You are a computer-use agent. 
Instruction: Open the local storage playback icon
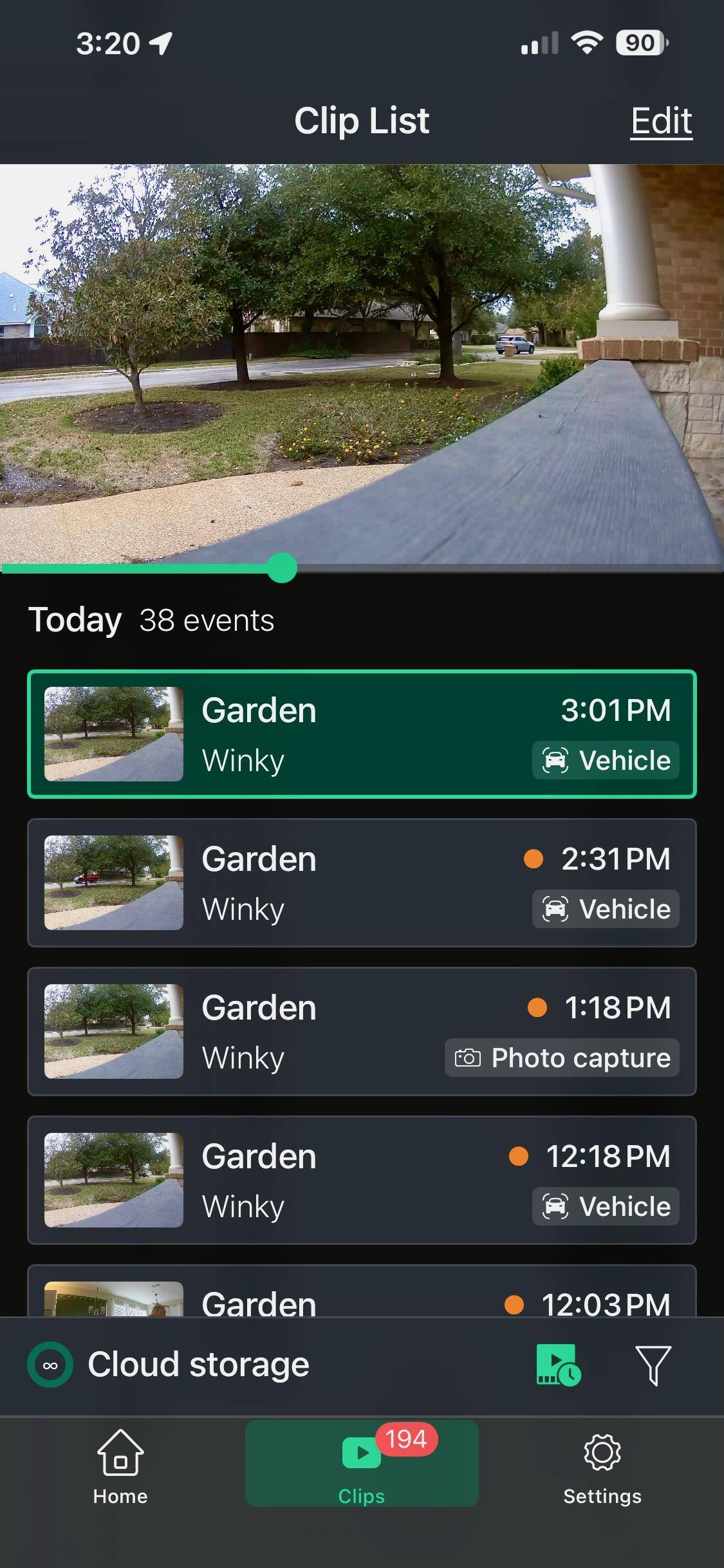coord(557,1365)
